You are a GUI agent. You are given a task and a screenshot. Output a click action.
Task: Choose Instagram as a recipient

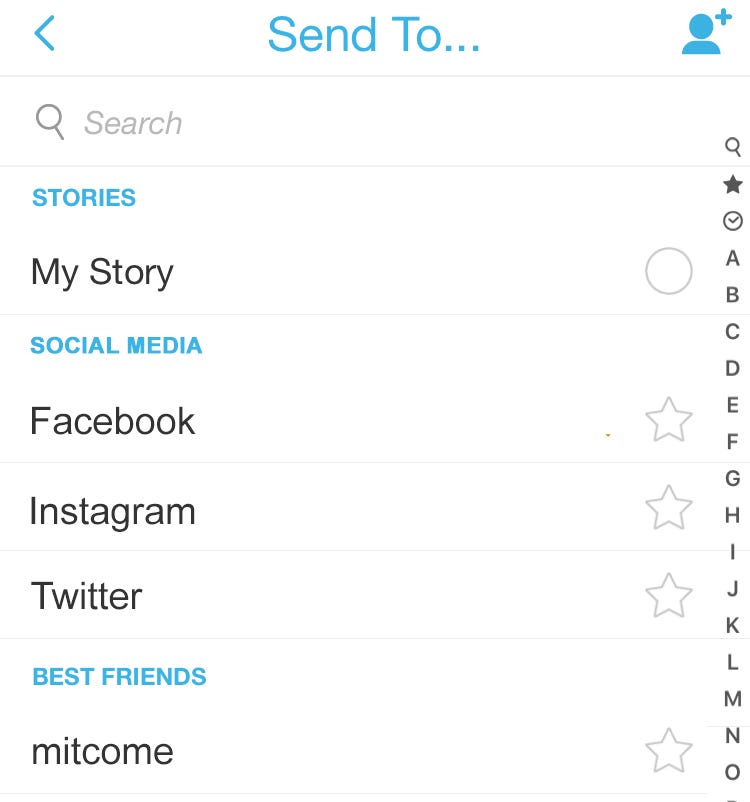pos(112,511)
